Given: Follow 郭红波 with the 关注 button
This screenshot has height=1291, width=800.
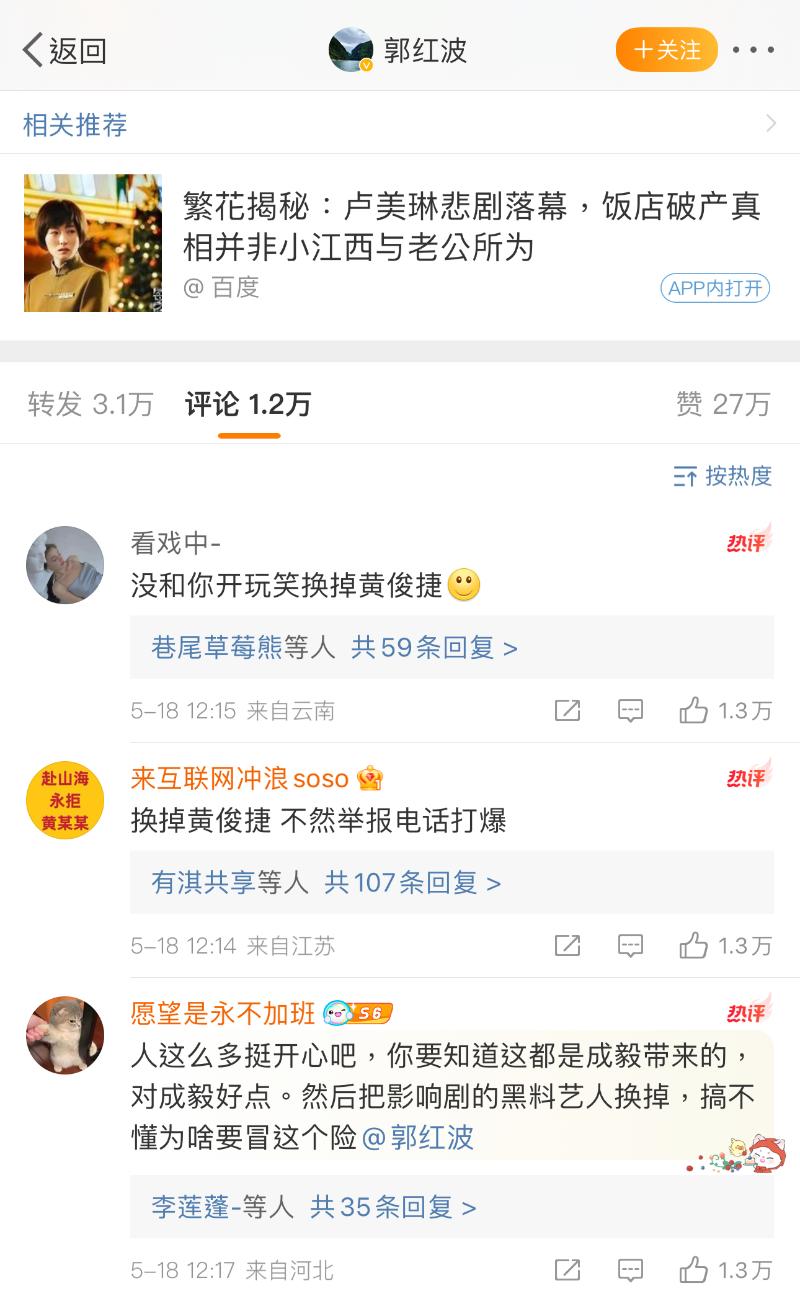Looking at the screenshot, I should [x=666, y=50].
